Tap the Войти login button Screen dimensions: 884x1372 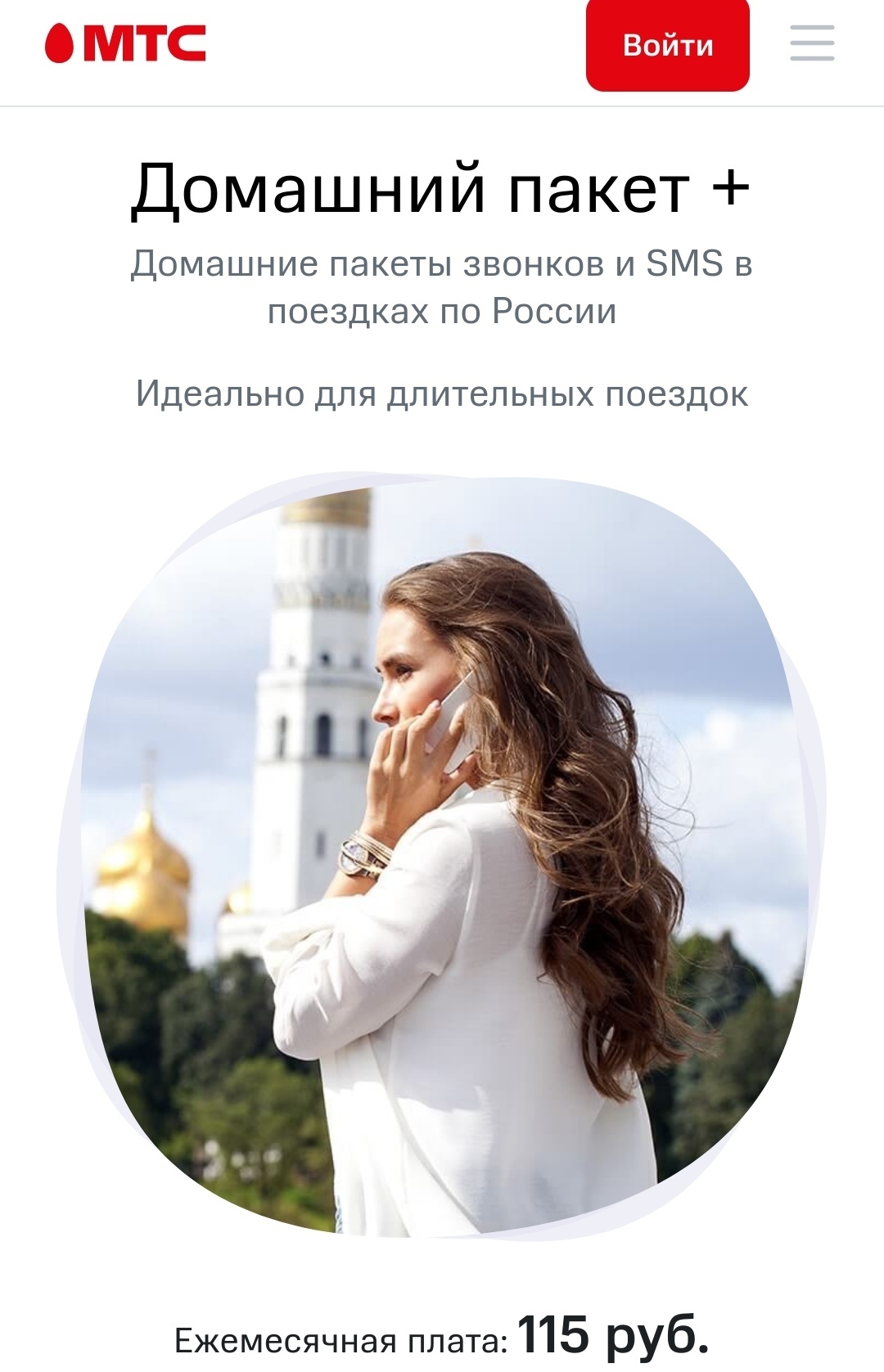[x=667, y=45]
